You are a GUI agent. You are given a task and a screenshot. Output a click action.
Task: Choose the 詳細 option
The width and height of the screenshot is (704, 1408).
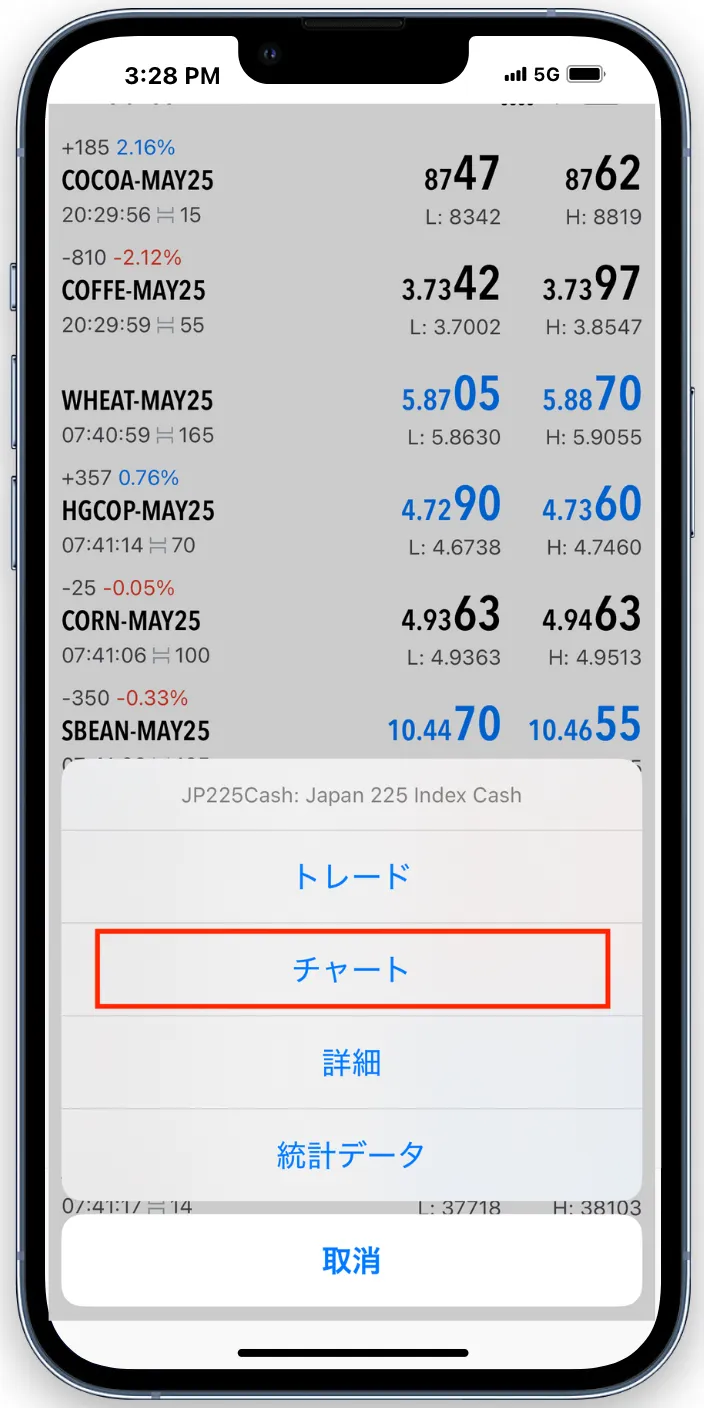click(x=352, y=1062)
